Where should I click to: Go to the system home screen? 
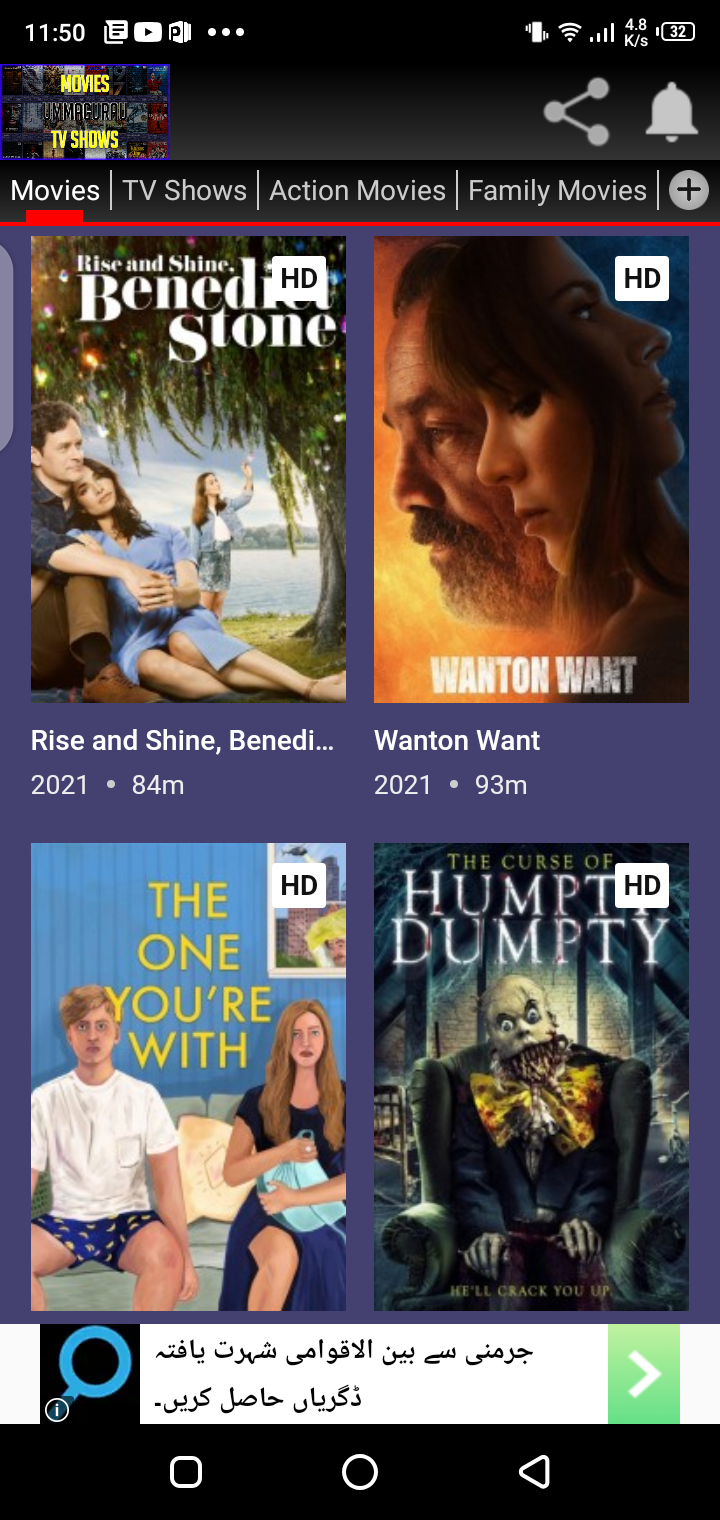click(x=360, y=1471)
